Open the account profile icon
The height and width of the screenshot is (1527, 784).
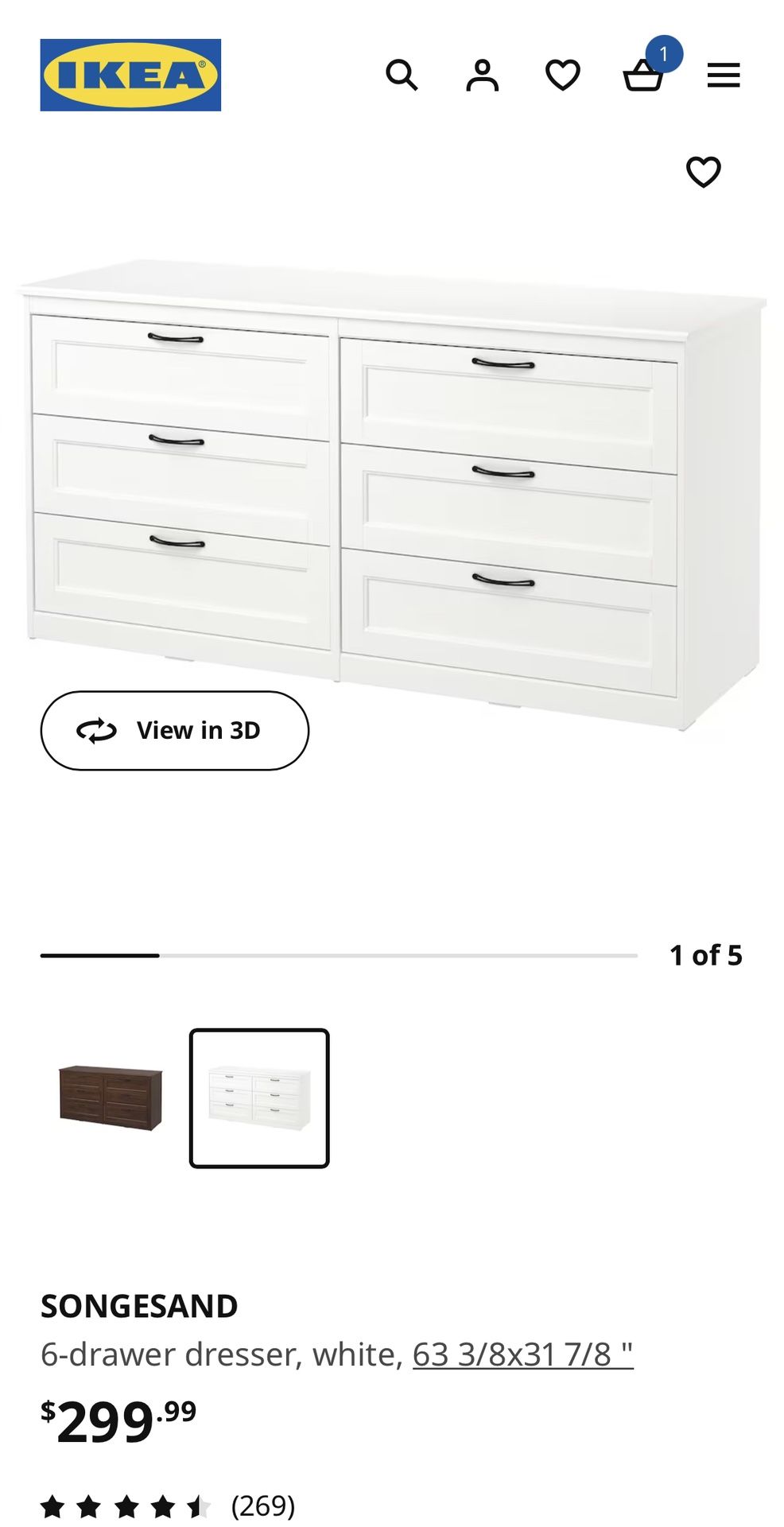(x=482, y=76)
